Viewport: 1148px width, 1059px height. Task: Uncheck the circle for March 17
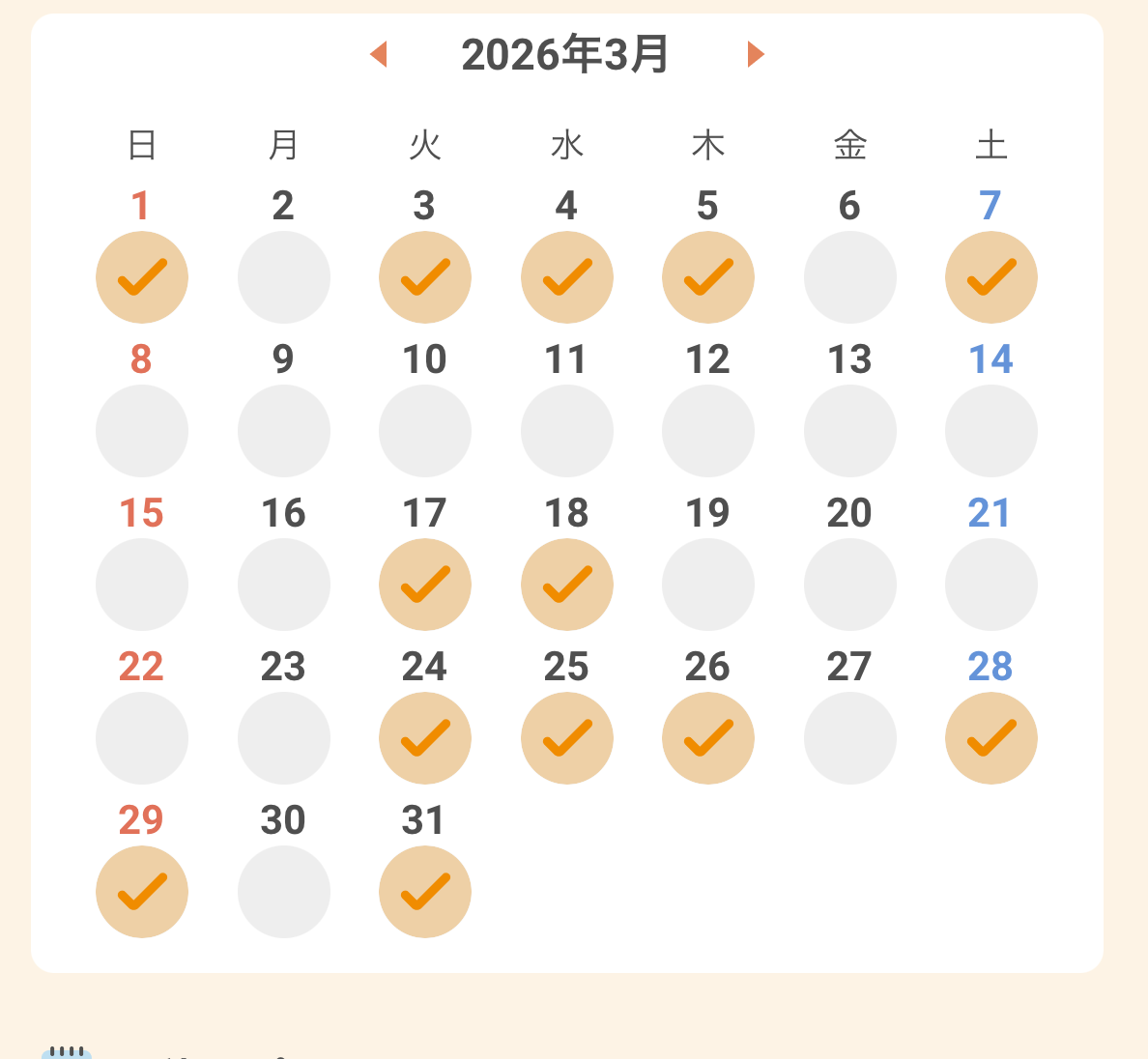[x=425, y=585]
